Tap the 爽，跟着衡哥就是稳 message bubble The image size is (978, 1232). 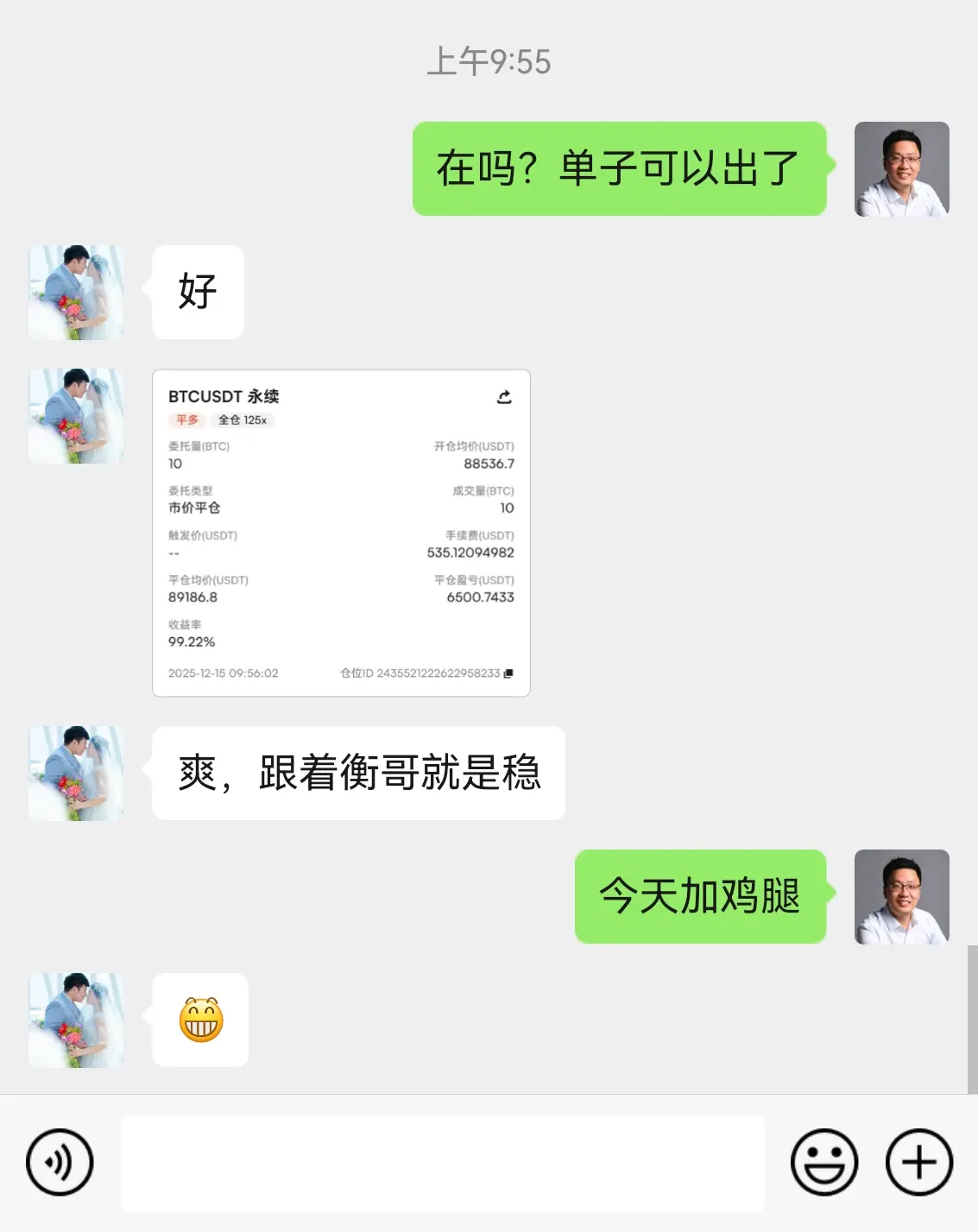coord(356,774)
